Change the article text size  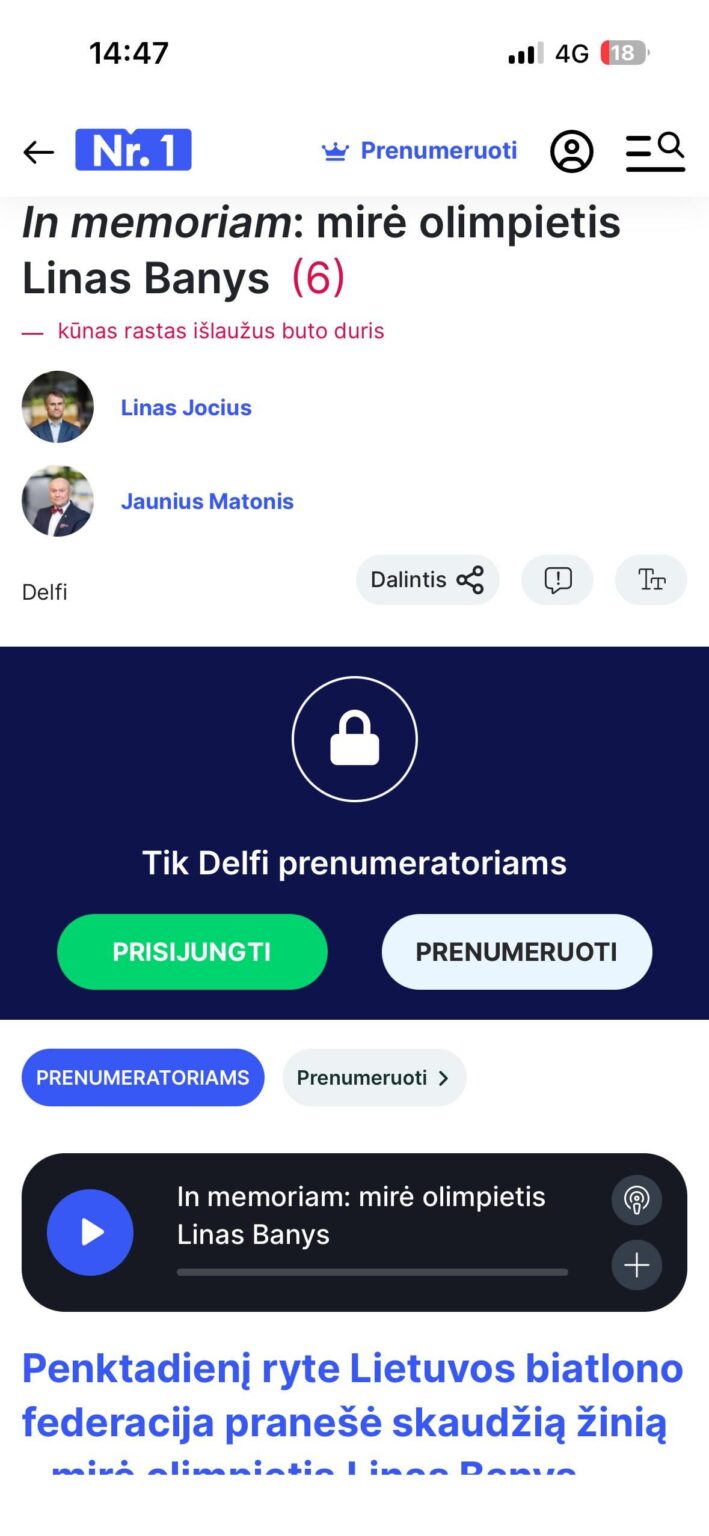(x=651, y=580)
